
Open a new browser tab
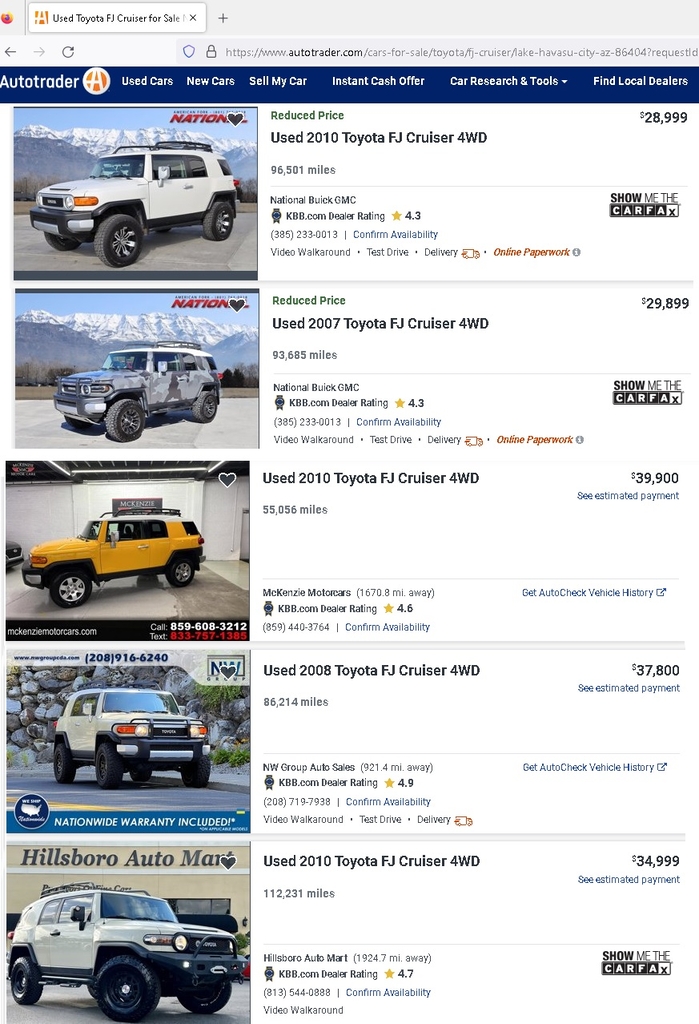(x=223, y=18)
